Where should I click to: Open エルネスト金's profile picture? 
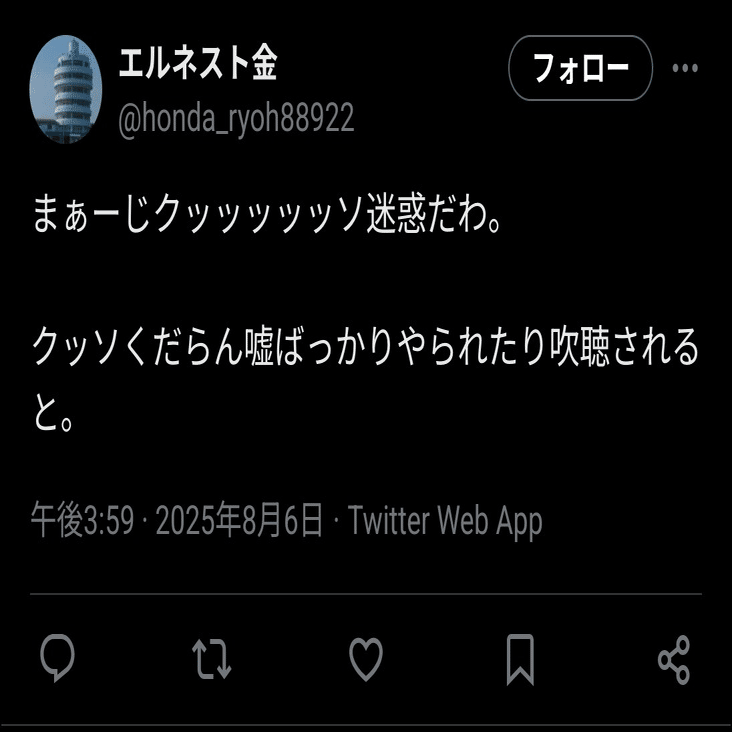coord(66,88)
